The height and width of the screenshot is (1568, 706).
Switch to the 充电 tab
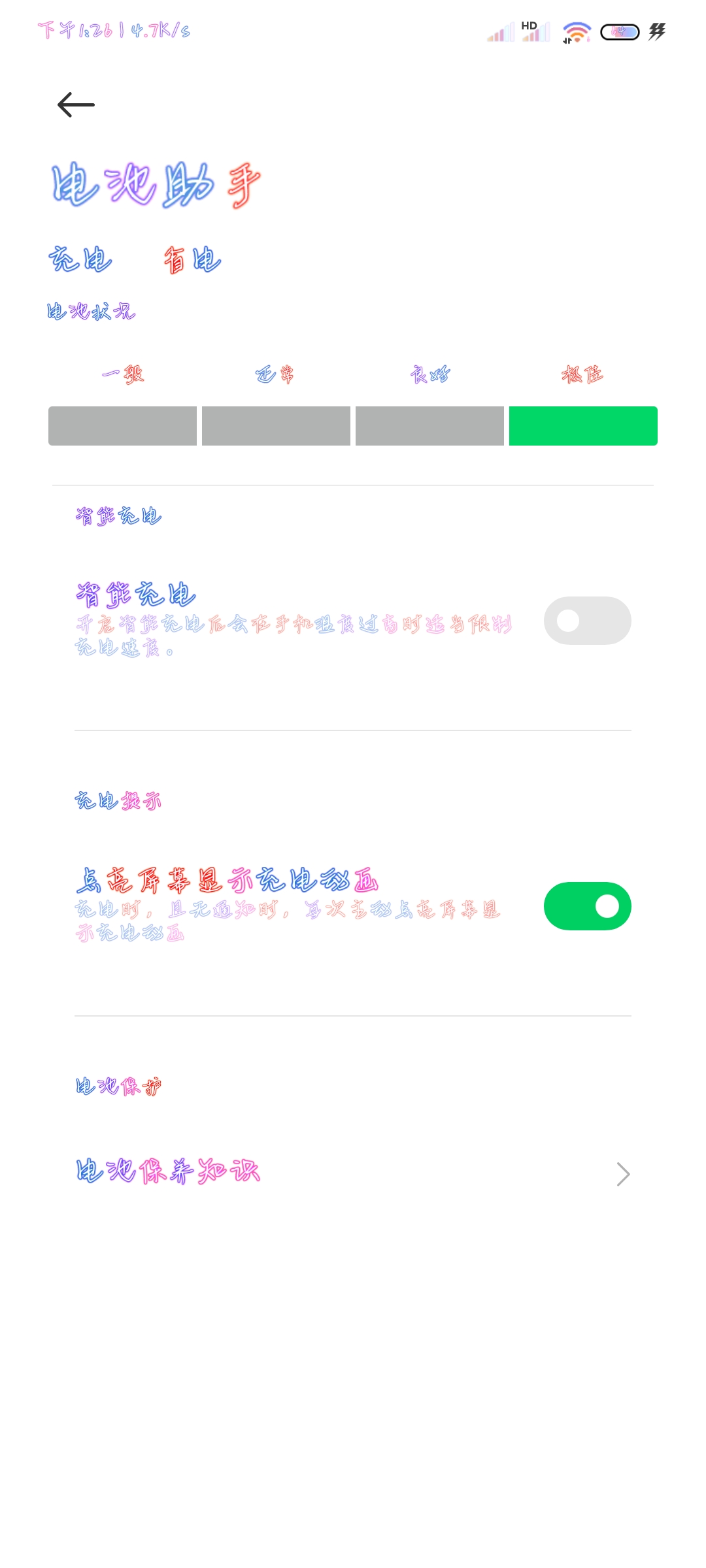pos(80,259)
